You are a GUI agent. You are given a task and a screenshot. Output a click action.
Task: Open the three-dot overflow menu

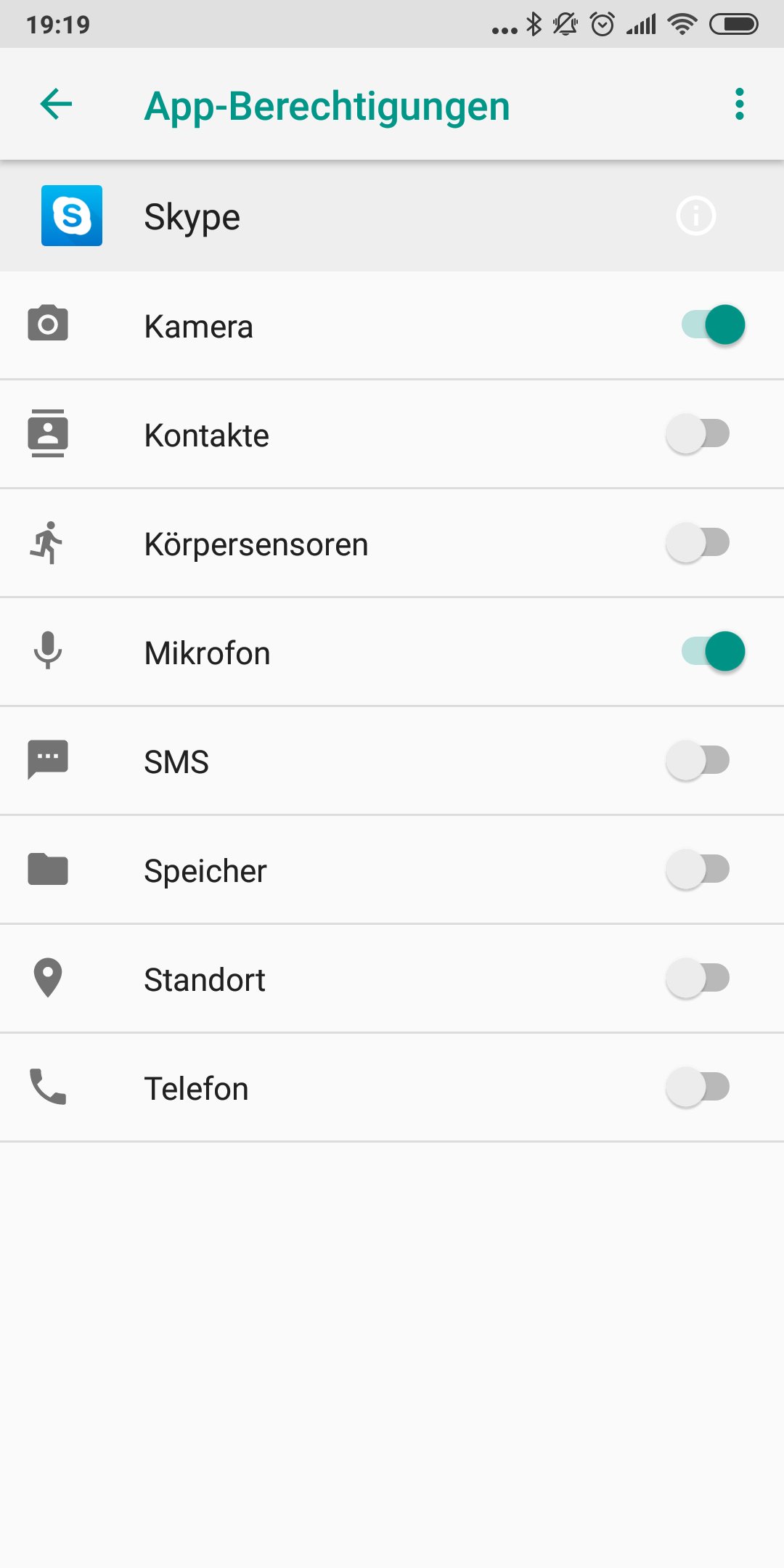tap(739, 104)
